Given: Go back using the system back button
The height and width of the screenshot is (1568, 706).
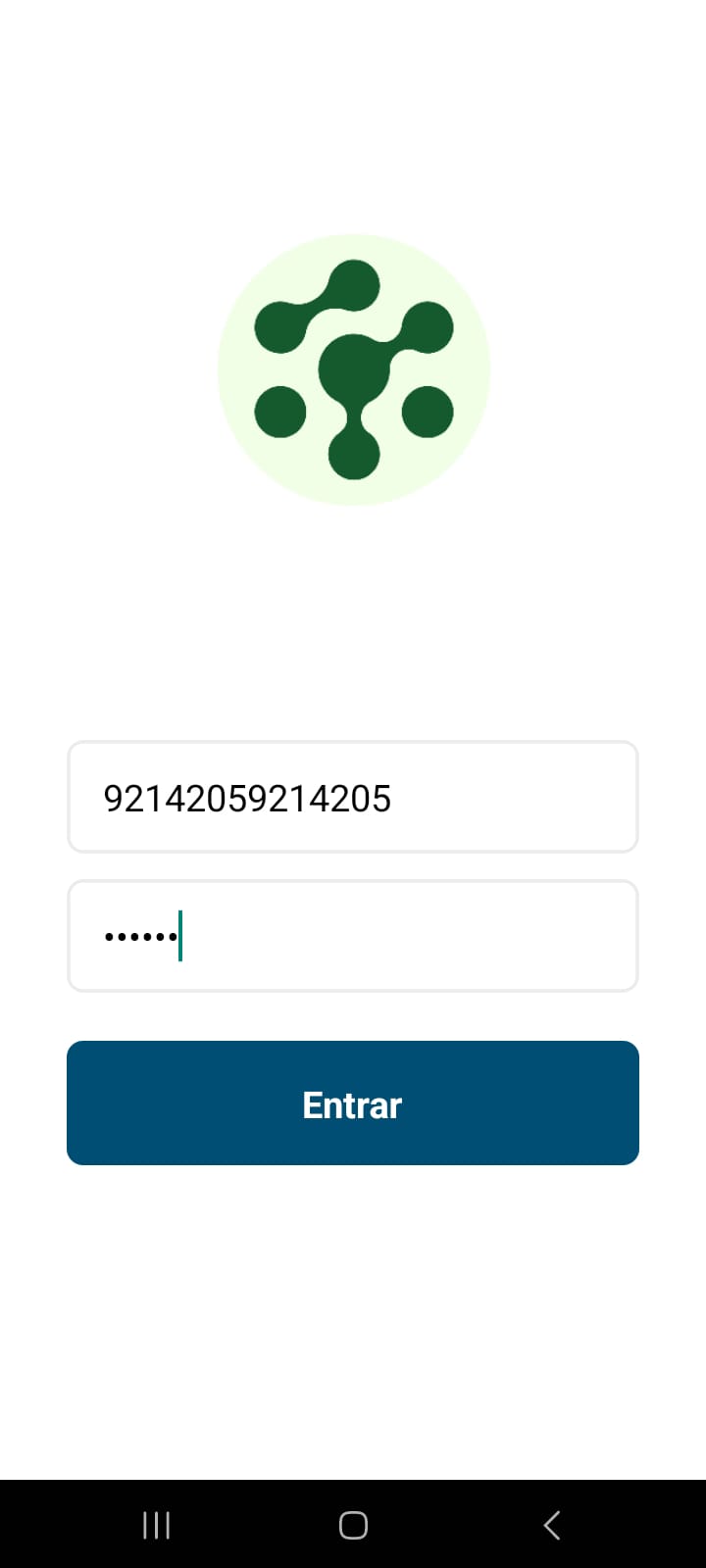Looking at the screenshot, I should point(551,1525).
